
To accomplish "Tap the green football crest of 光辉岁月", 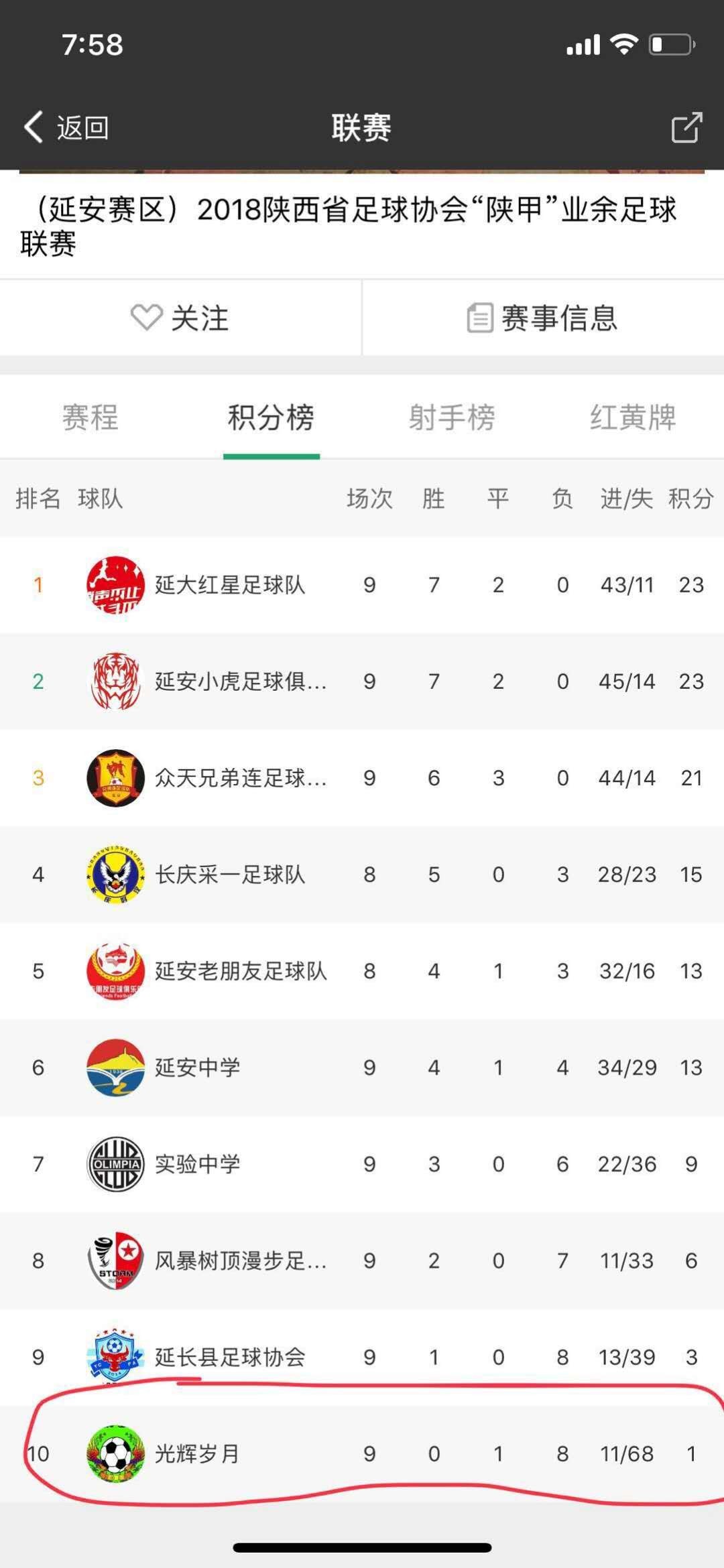I will [x=115, y=1453].
